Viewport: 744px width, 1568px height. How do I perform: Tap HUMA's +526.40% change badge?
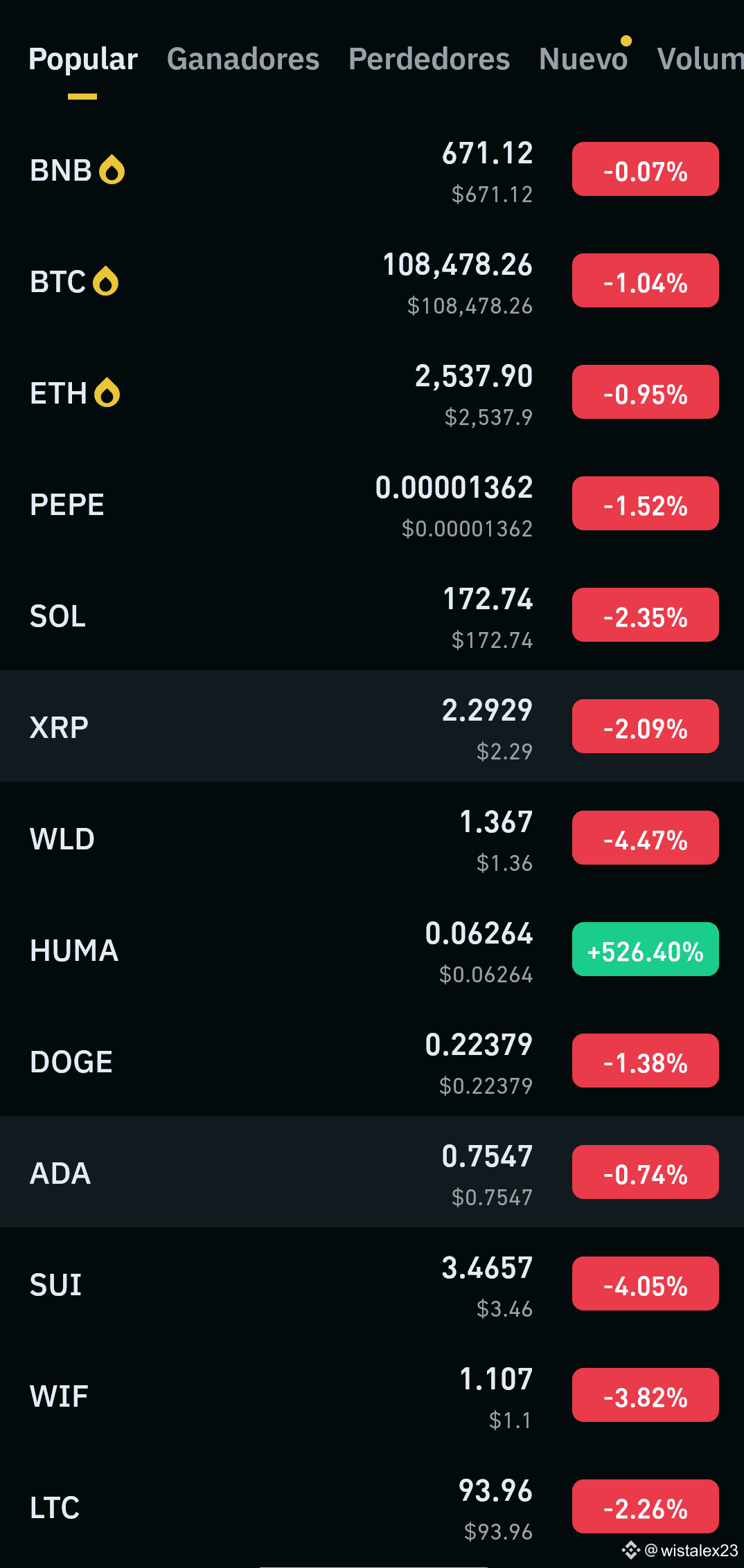[x=645, y=949]
